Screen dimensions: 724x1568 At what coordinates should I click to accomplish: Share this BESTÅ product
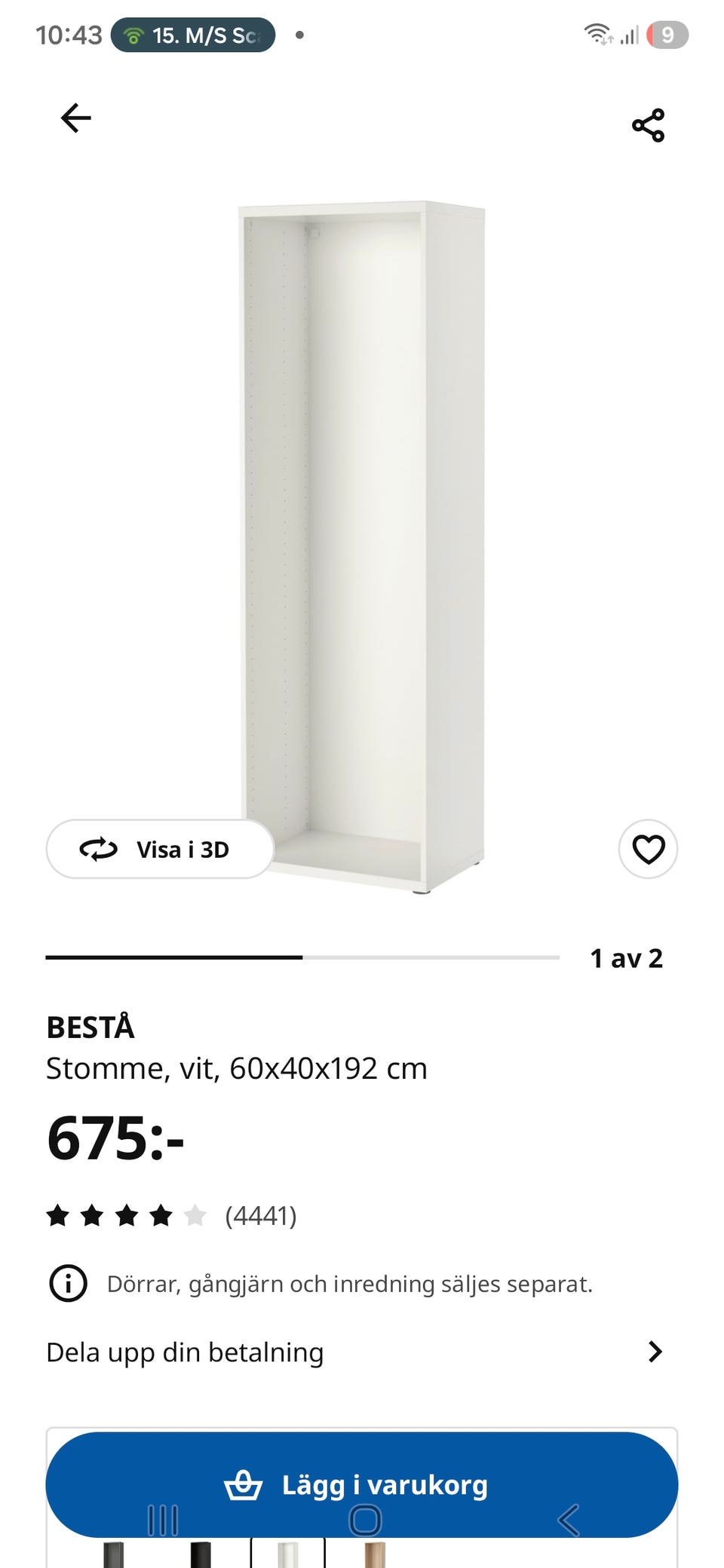coord(648,125)
